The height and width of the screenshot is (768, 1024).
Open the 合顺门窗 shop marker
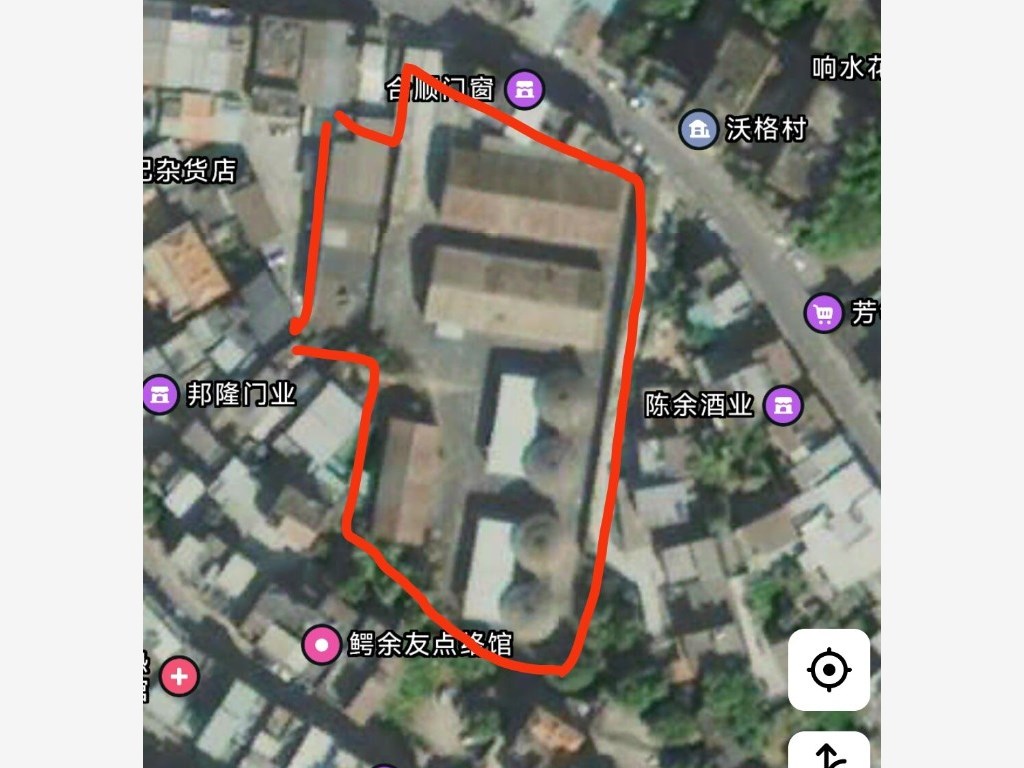coord(524,89)
